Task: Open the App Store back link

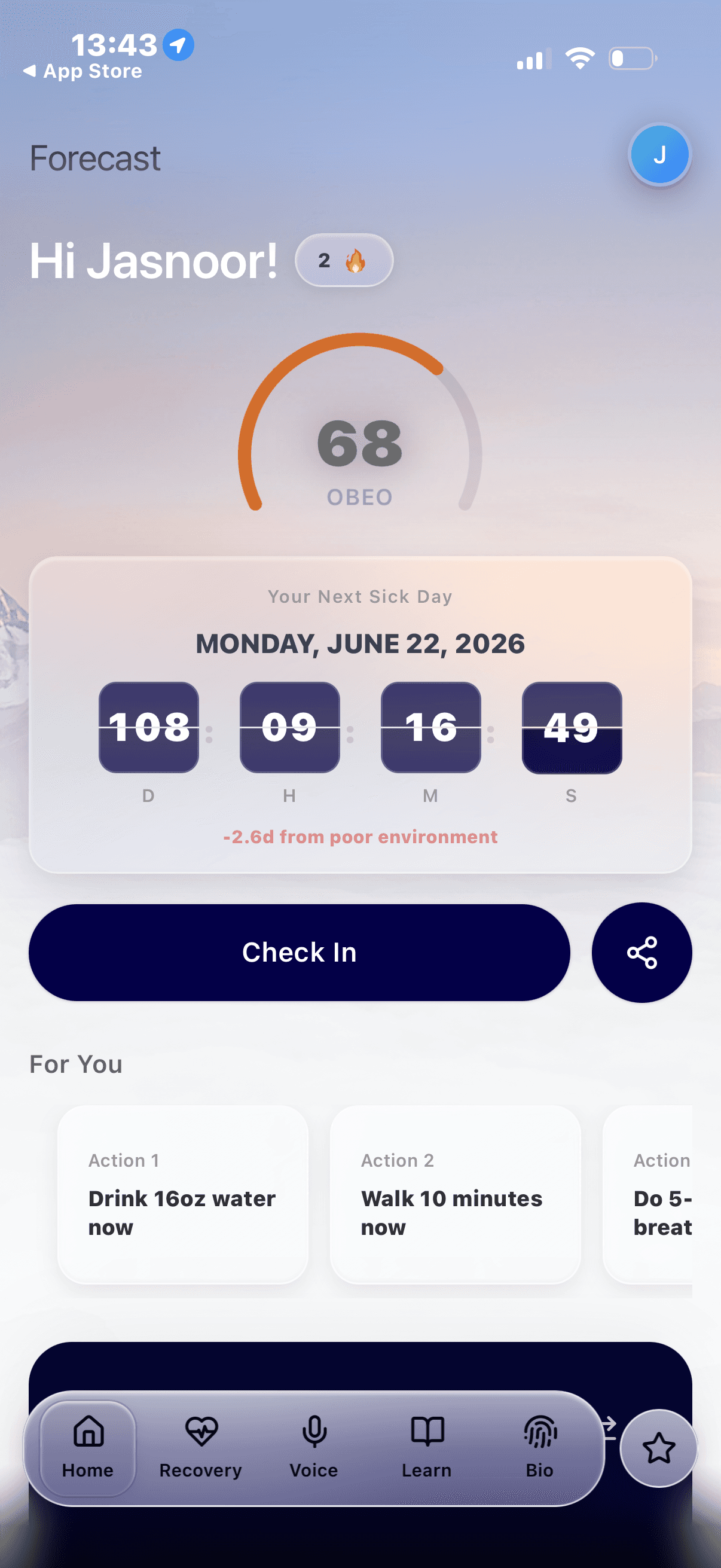Action: pos(82,71)
